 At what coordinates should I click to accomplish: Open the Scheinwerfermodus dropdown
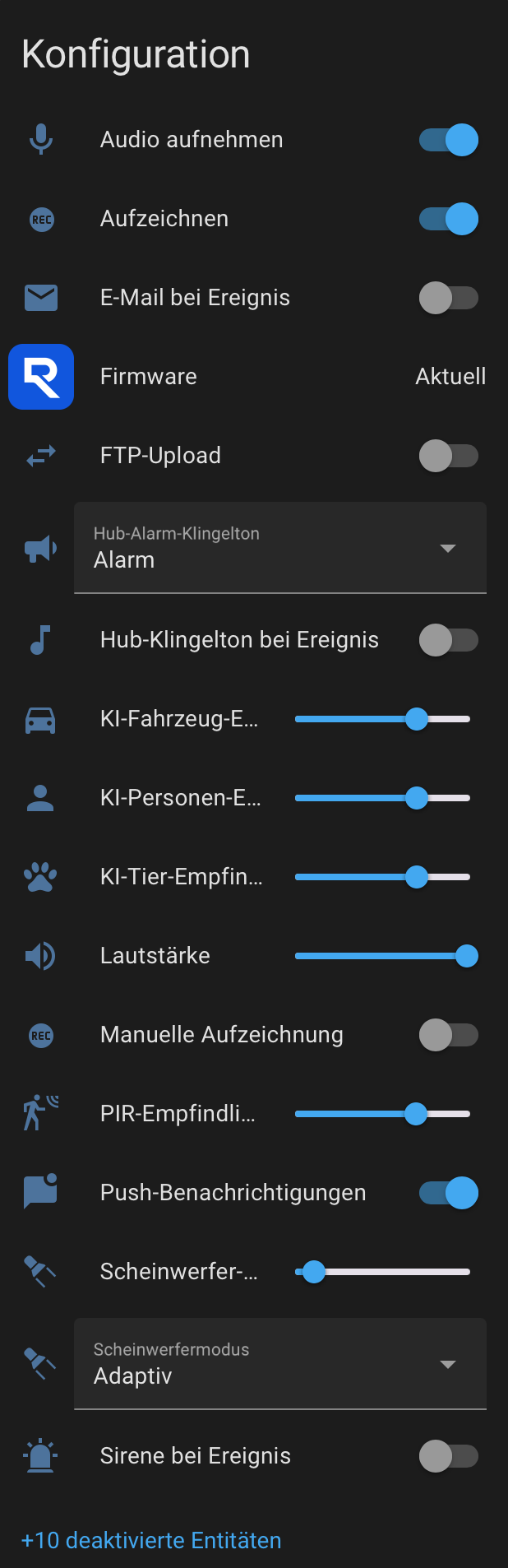tap(280, 1364)
